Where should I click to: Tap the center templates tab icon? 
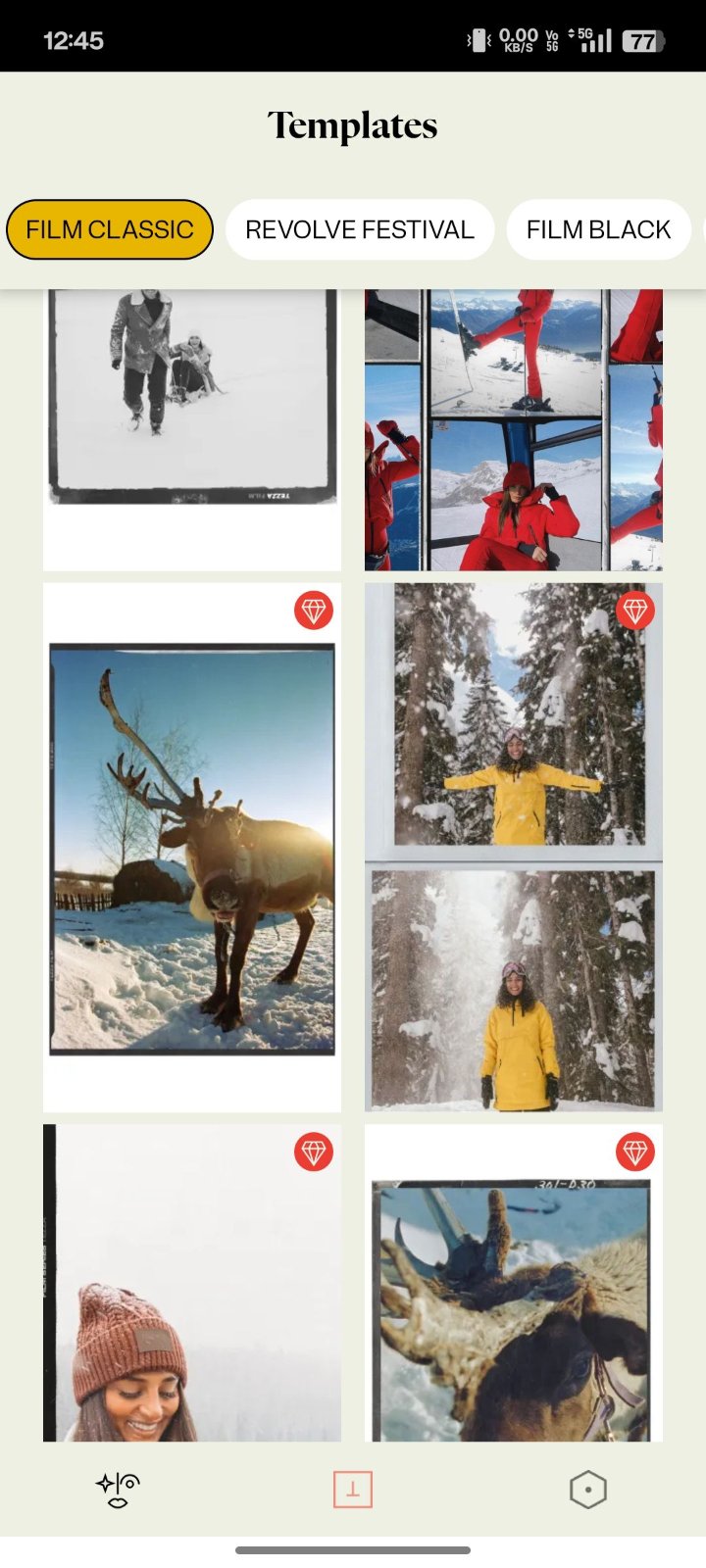click(x=353, y=1490)
